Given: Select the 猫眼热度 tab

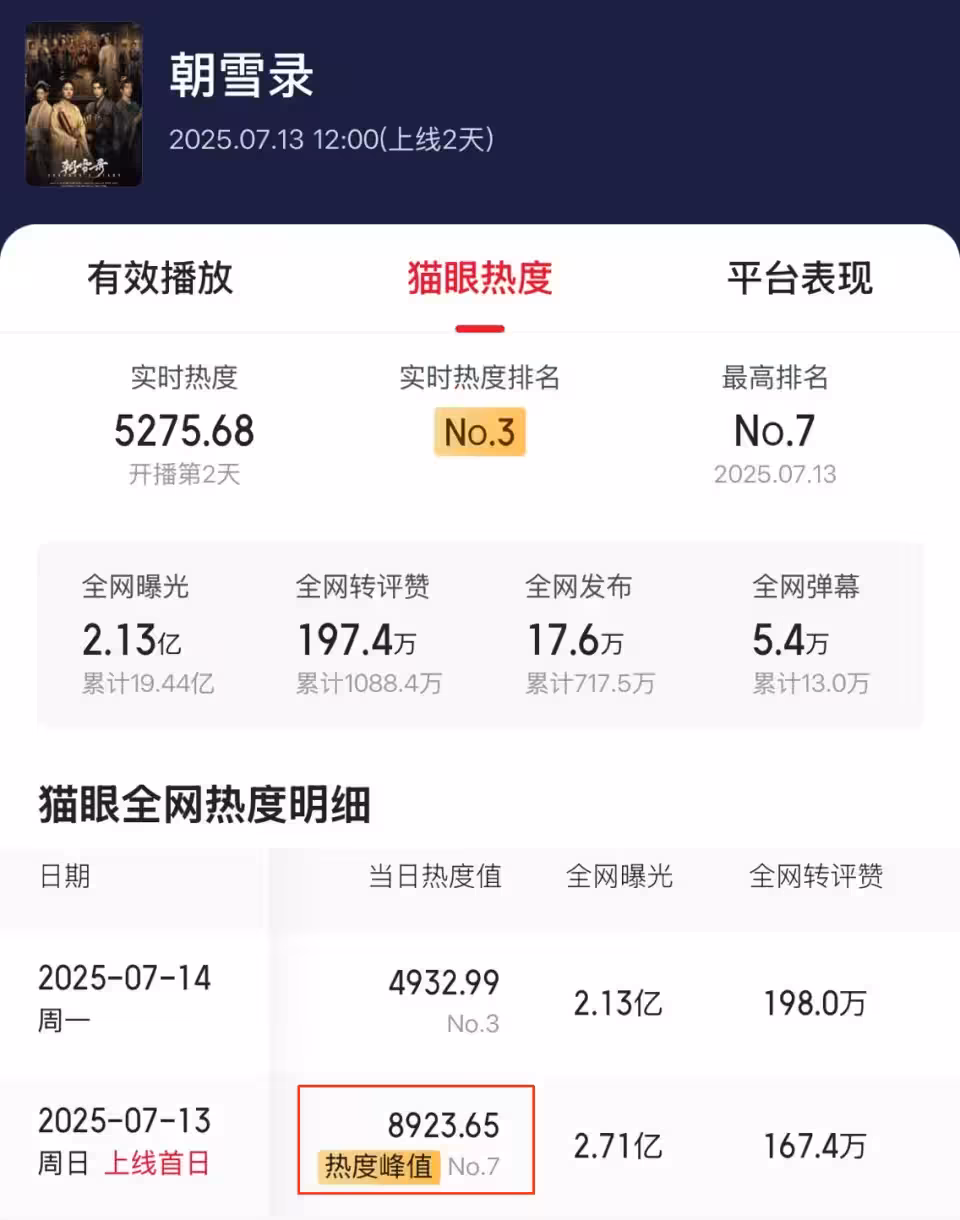Looking at the screenshot, I should tap(480, 278).
